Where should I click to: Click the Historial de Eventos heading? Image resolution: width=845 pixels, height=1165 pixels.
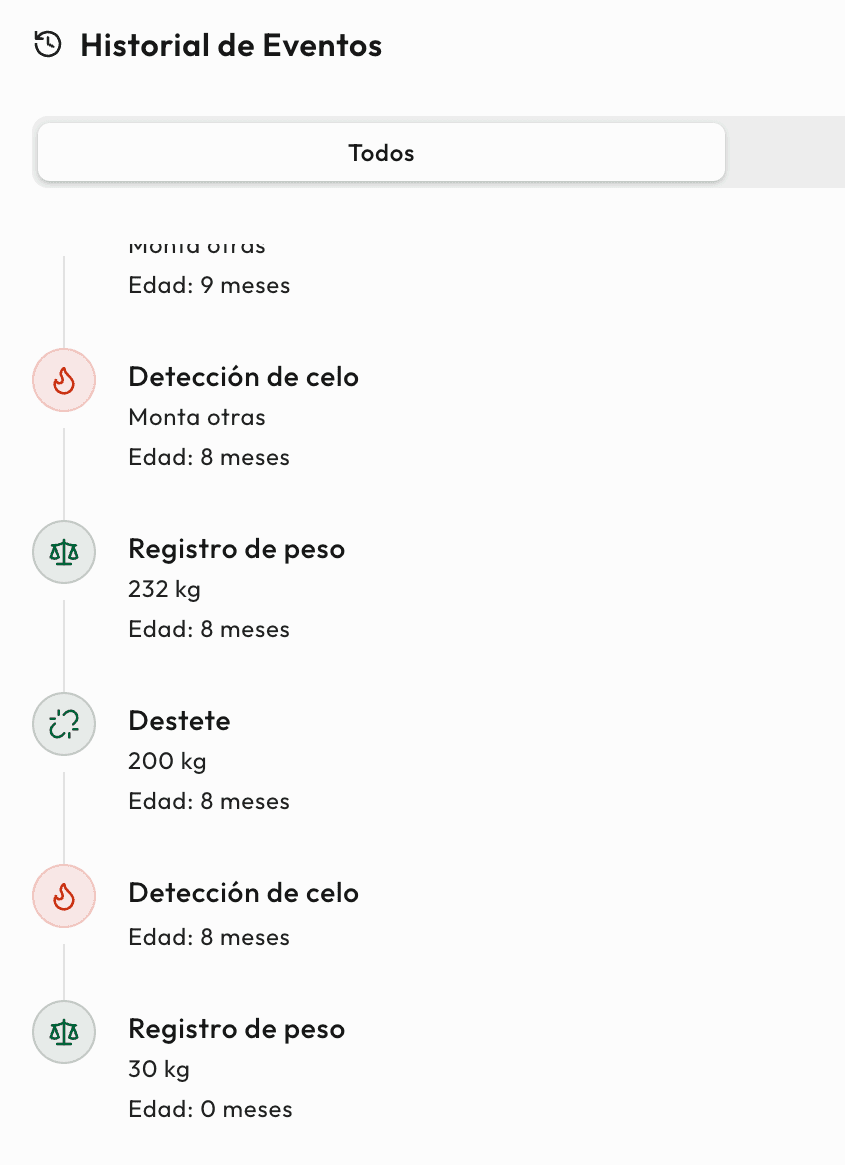[x=230, y=44]
